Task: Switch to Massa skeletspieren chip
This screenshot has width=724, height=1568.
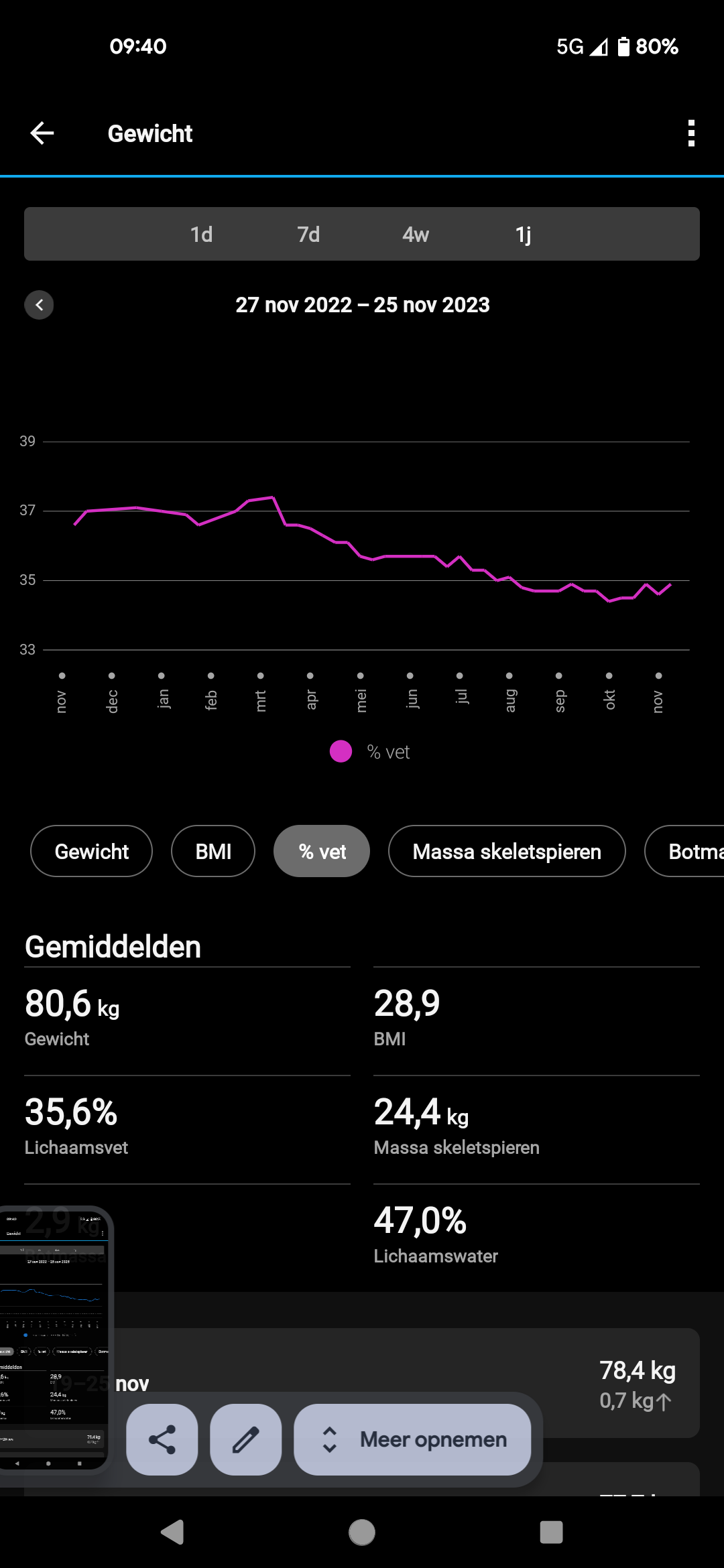Action: click(507, 851)
